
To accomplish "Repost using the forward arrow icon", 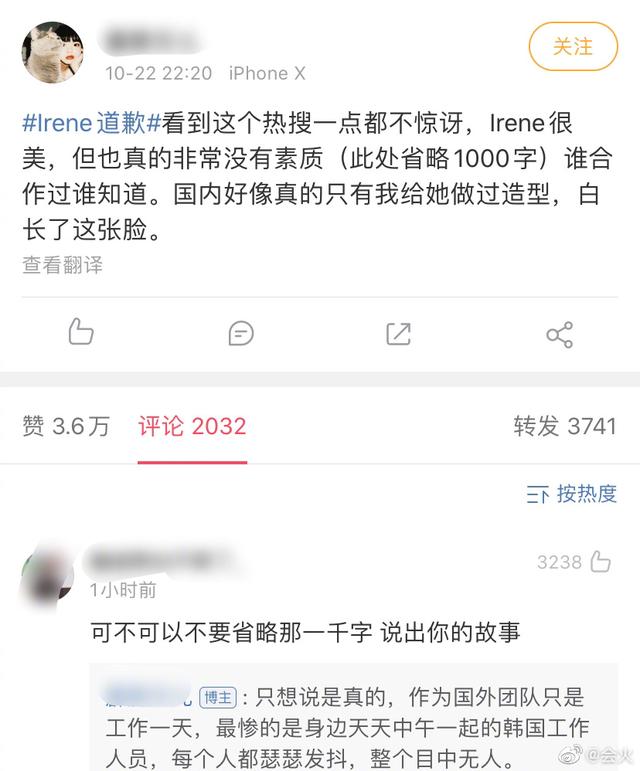I will 398,333.
